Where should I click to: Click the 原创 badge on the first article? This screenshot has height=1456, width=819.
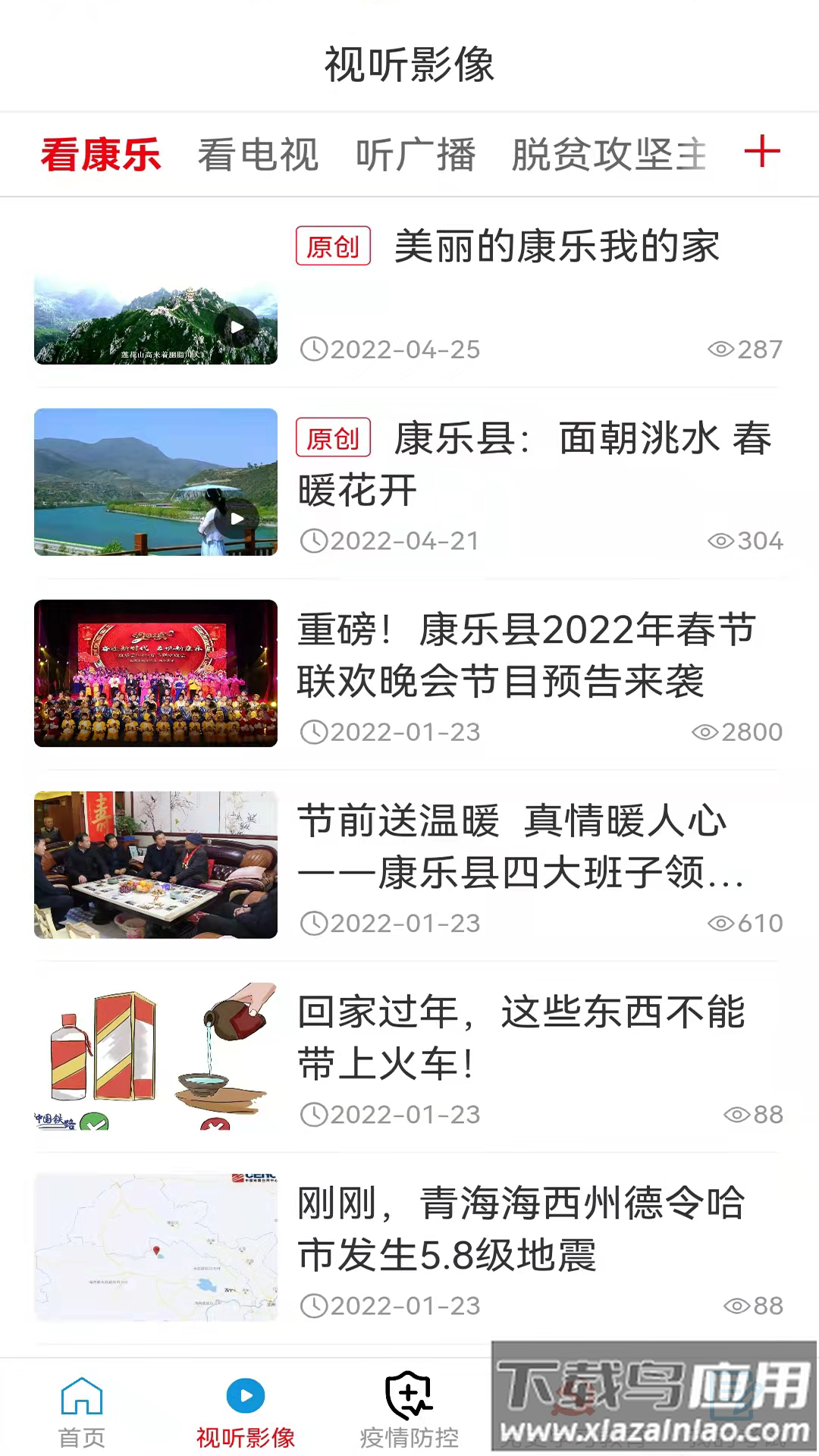332,246
